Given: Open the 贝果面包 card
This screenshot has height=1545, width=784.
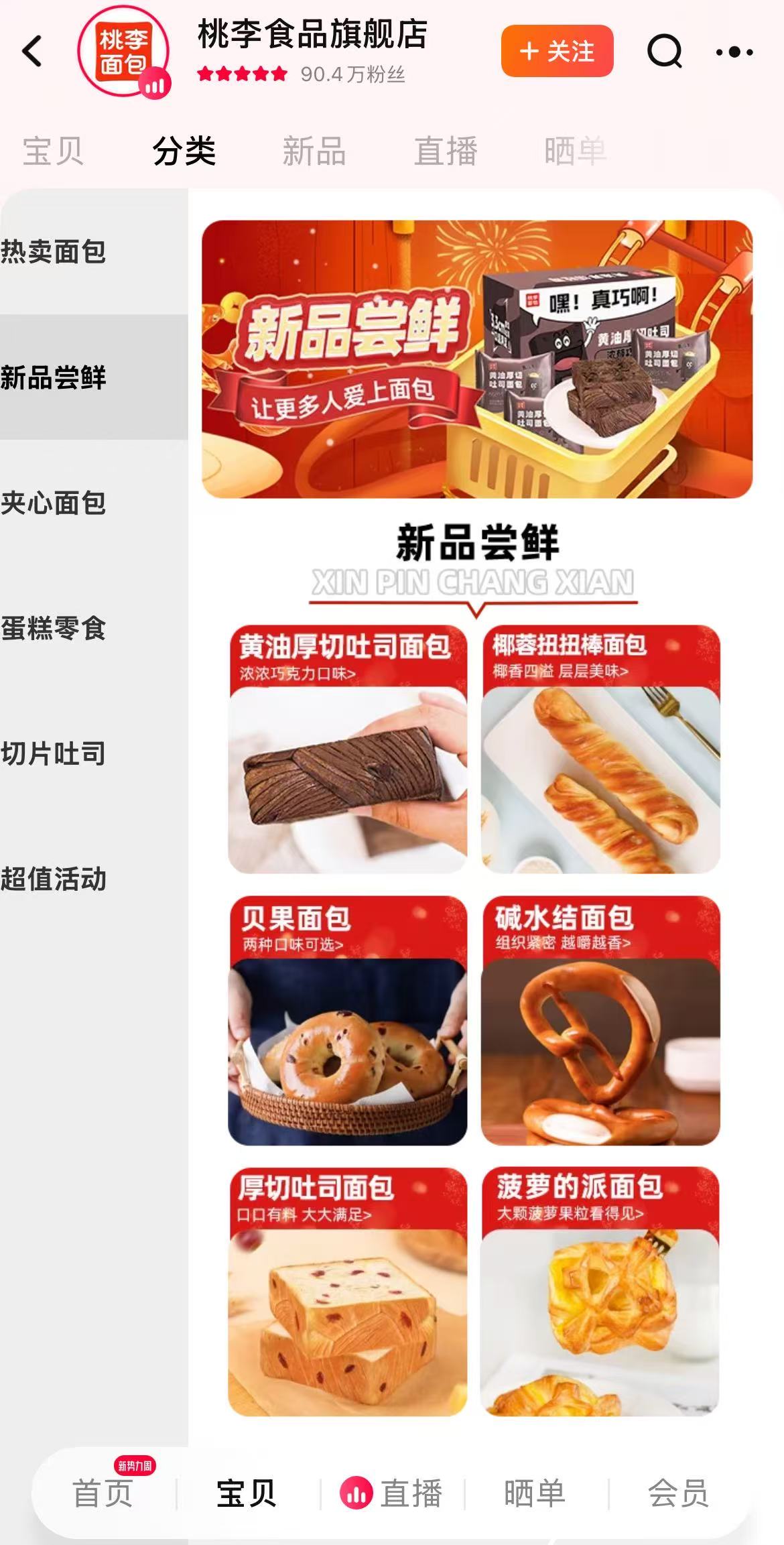Looking at the screenshot, I should pyautogui.click(x=347, y=1020).
